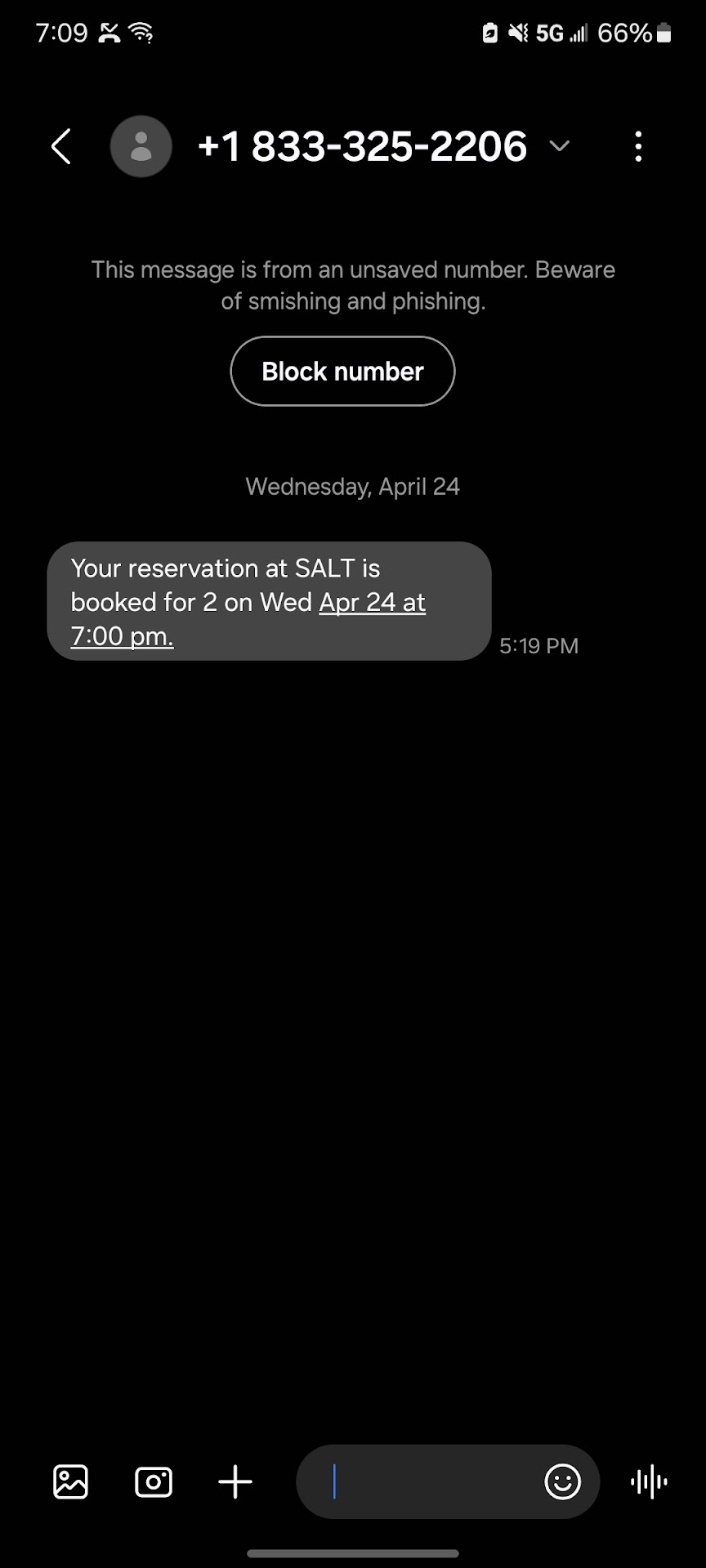Record a voice message
Screen dimensions: 706x1568
point(650,1481)
